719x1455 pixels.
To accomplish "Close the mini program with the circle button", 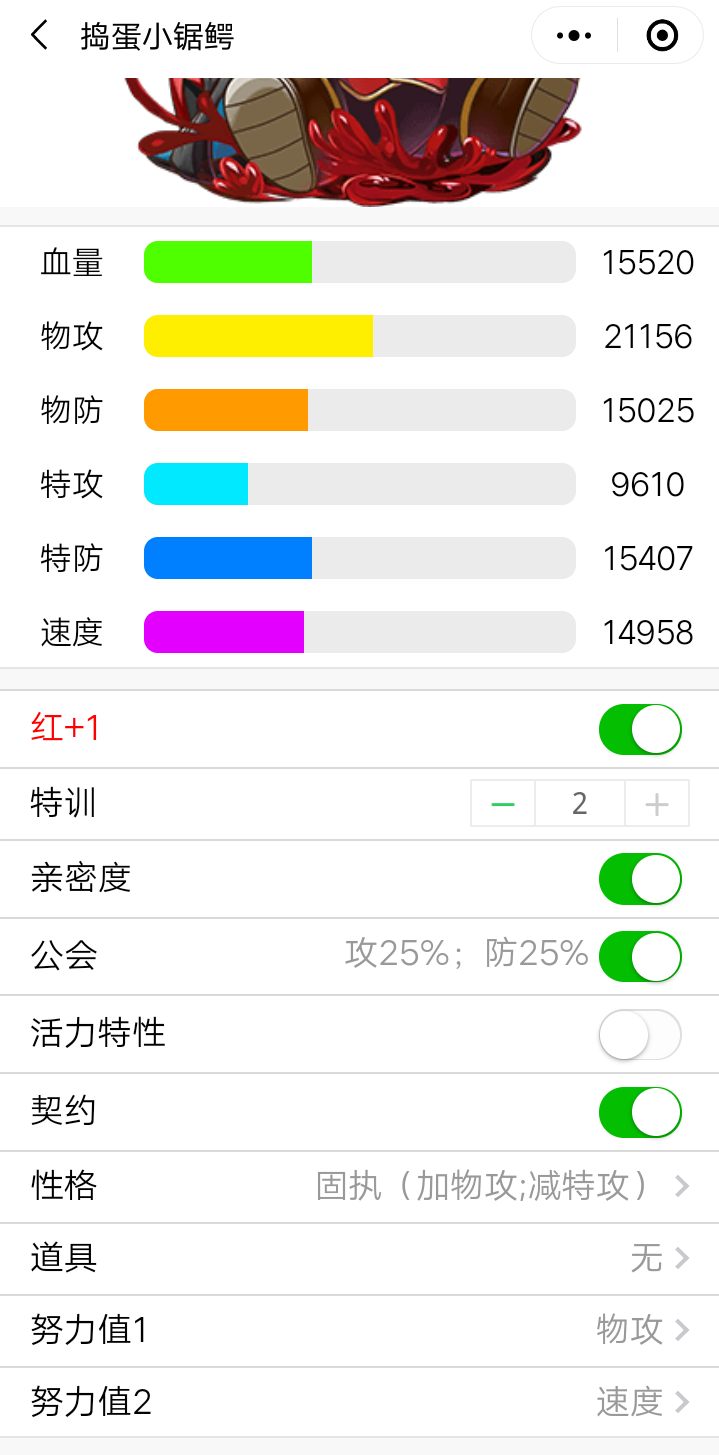I will click(x=662, y=37).
